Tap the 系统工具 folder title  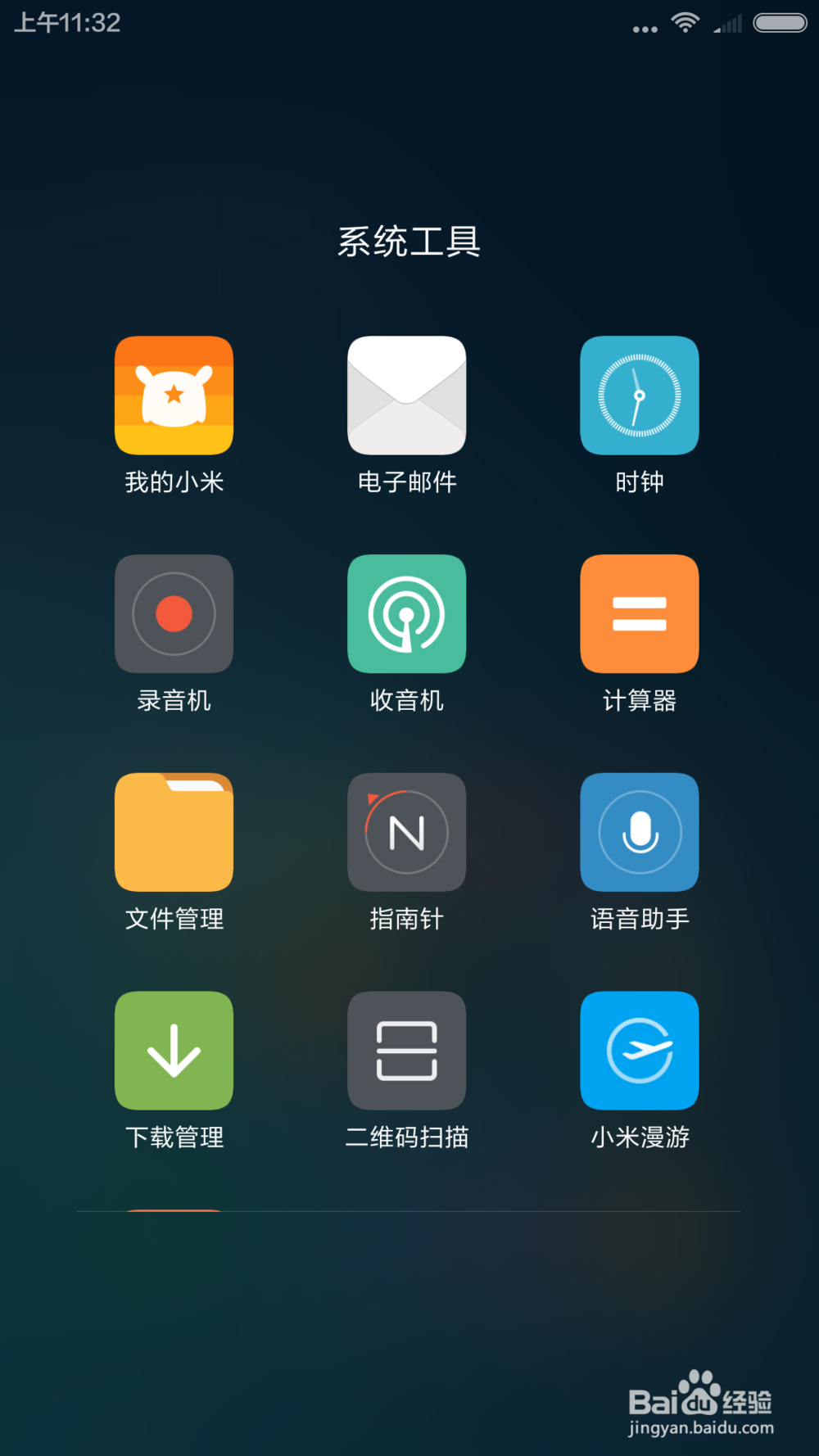(x=409, y=241)
